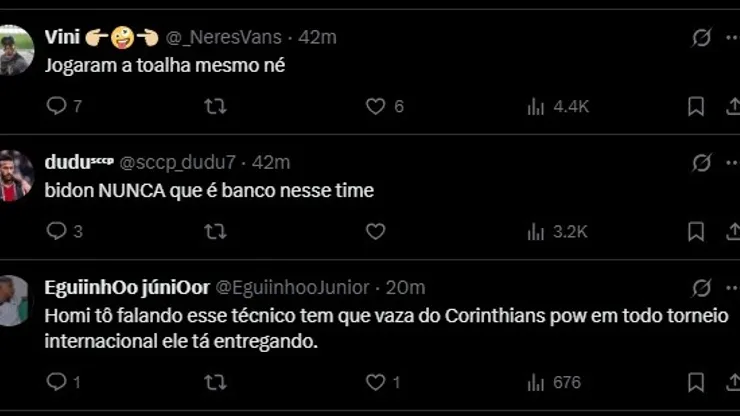Reply to dudu's tweet about bidon
This screenshot has width=740, height=416.
(x=57, y=231)
